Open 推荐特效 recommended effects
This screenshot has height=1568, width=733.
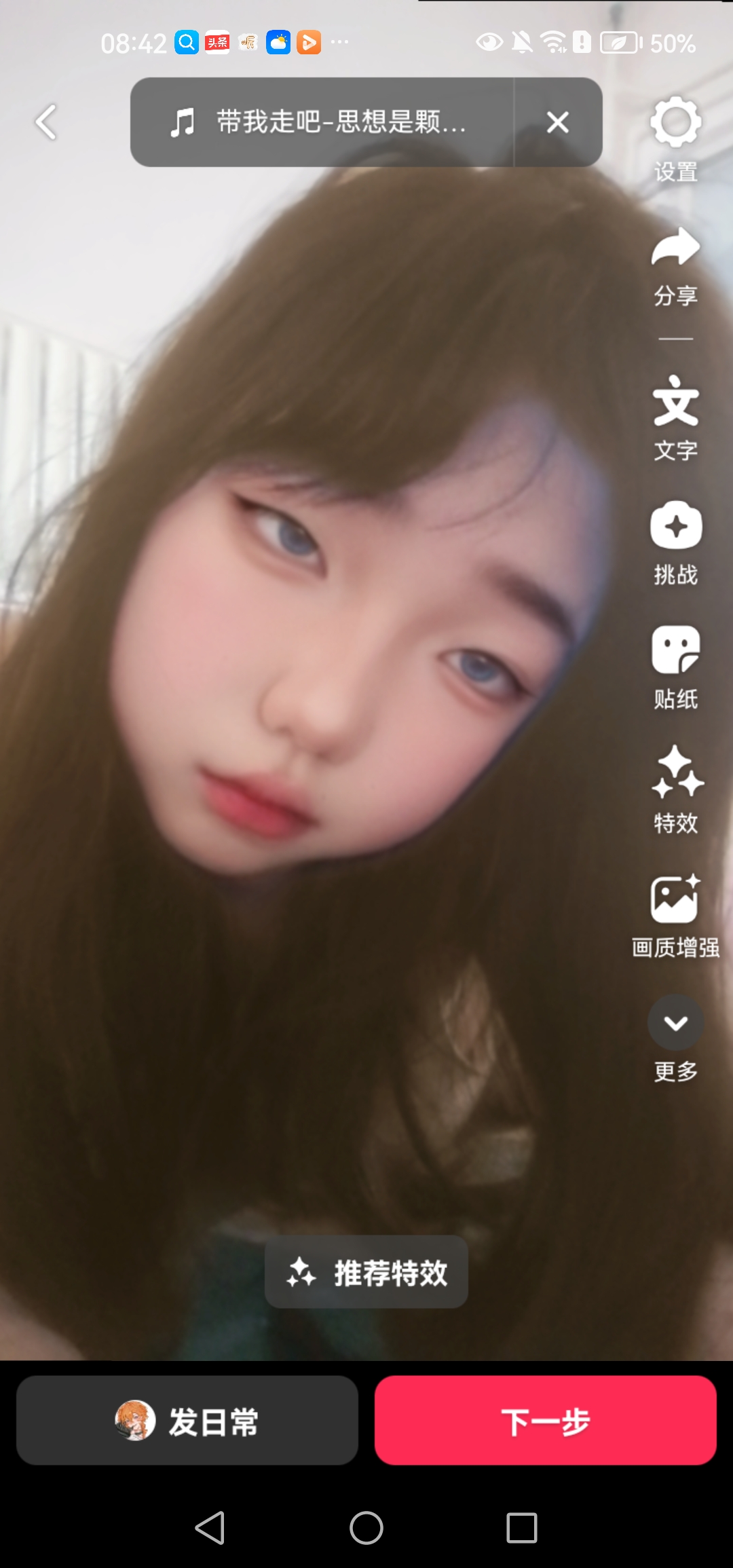366,1272
